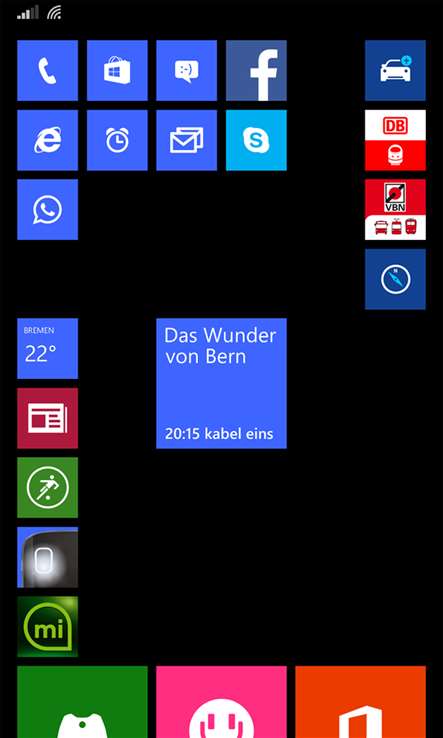The width and height of the screenshot is (443, 738).
Task: Open WhatsApp
Action: pos(48,209)
